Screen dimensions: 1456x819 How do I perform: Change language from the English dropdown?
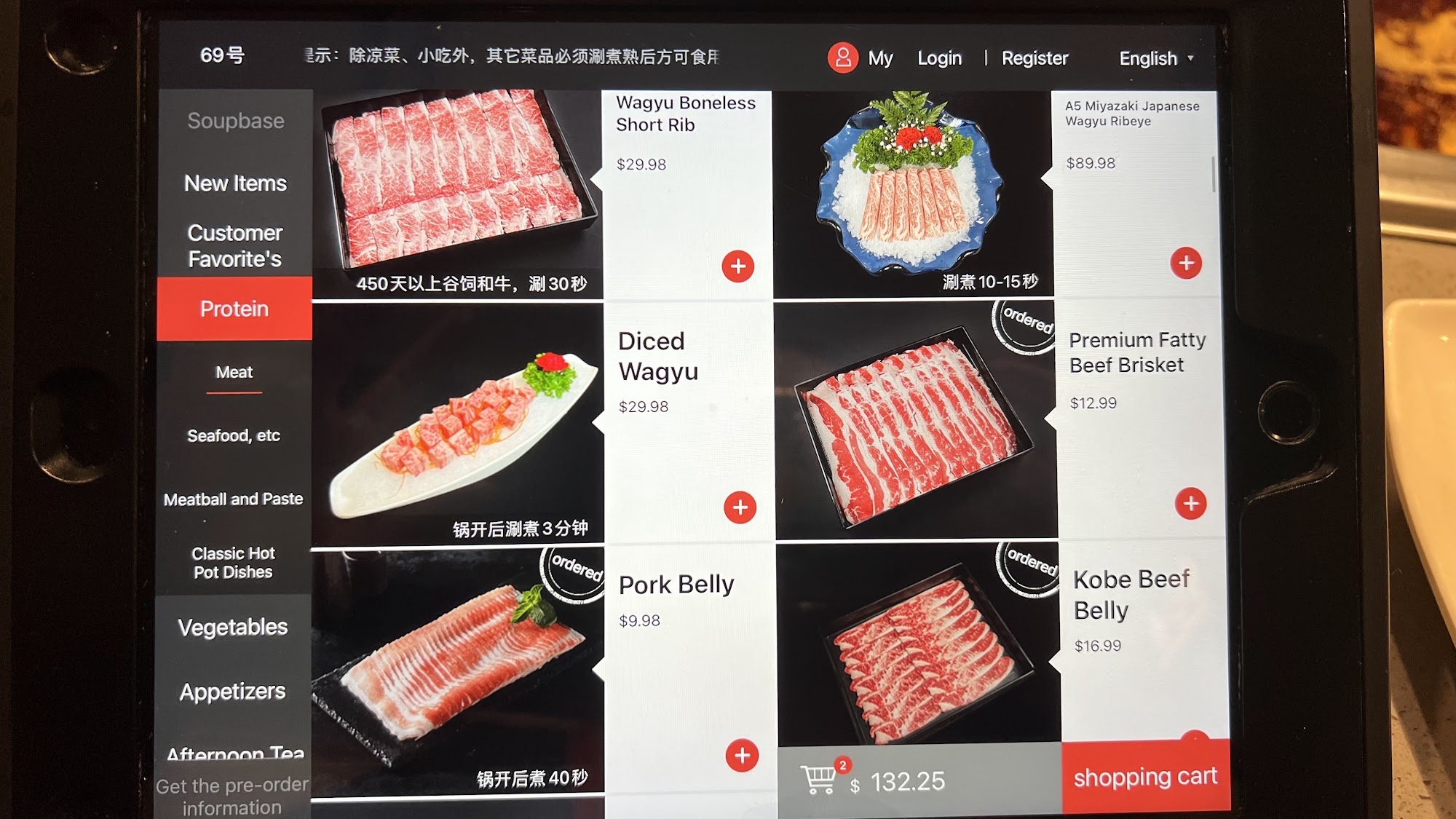pyautogui.click(x=1156, y=58)
